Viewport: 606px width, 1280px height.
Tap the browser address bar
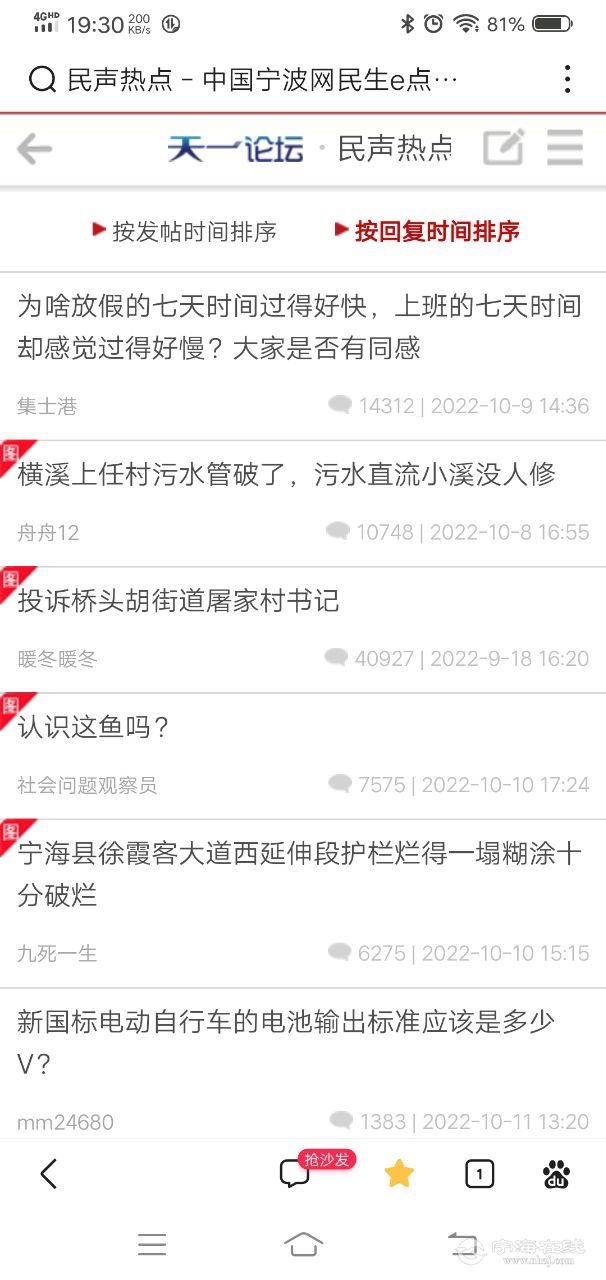(x=262, y=80)
